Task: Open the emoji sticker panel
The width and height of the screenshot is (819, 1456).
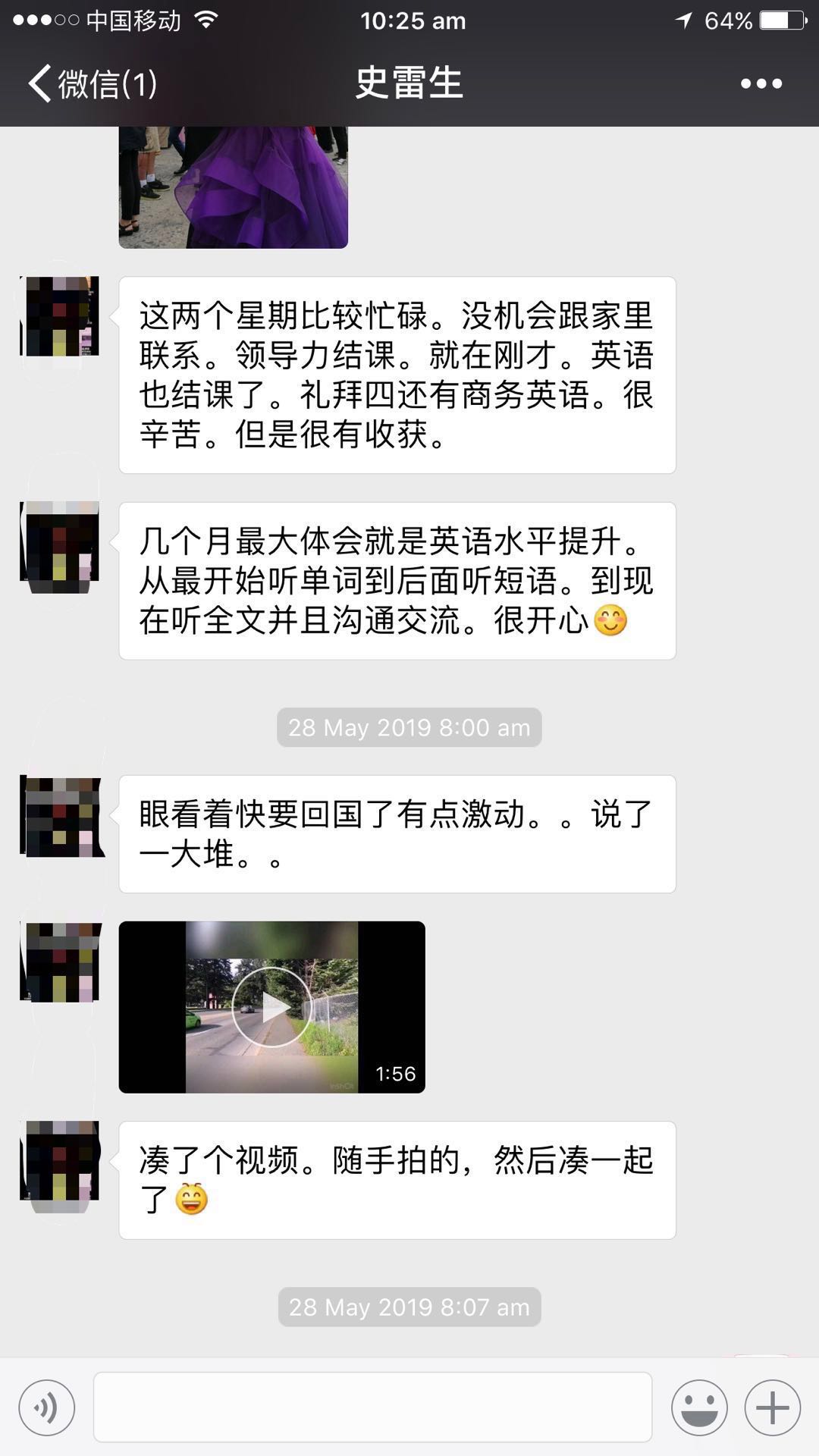Action: tap(698, 1408)
